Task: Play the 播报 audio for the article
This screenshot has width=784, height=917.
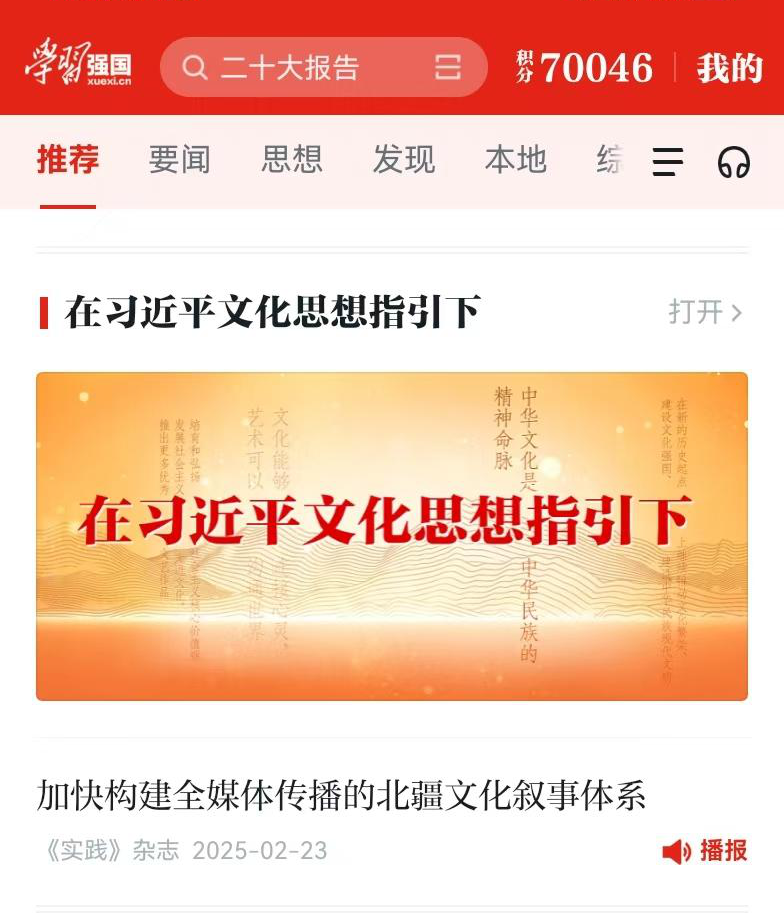Action: pyautogui.click(x=705, y=851)
